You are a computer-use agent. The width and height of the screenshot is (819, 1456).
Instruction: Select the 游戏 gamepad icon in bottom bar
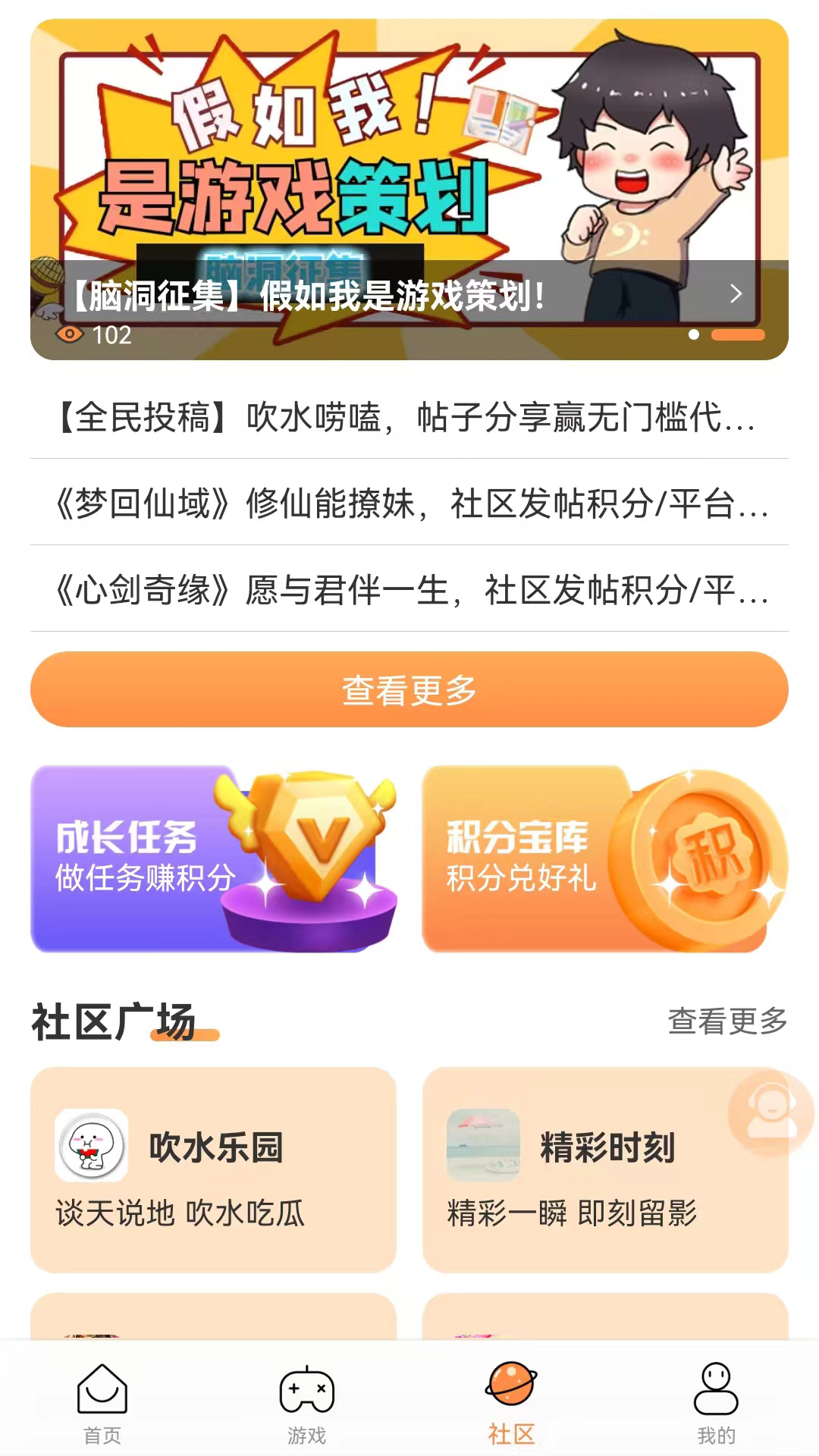[x=306, y=1392]
